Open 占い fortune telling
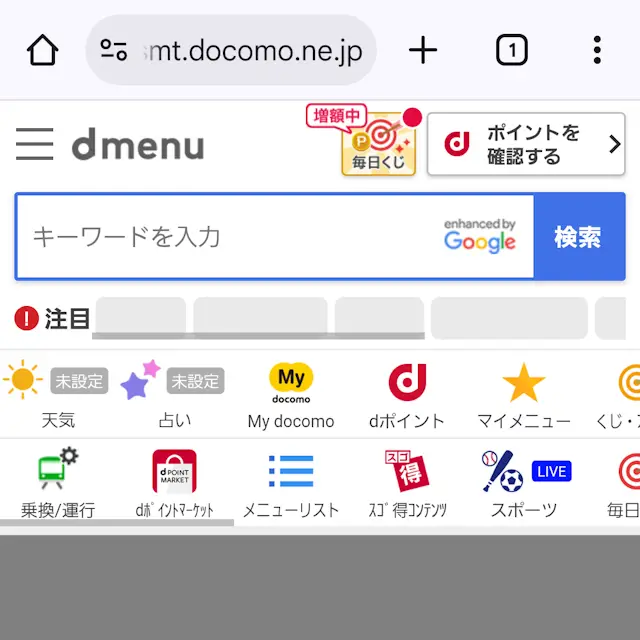Image resolution: width=640 pixels, height=640 pixels. 174,394
